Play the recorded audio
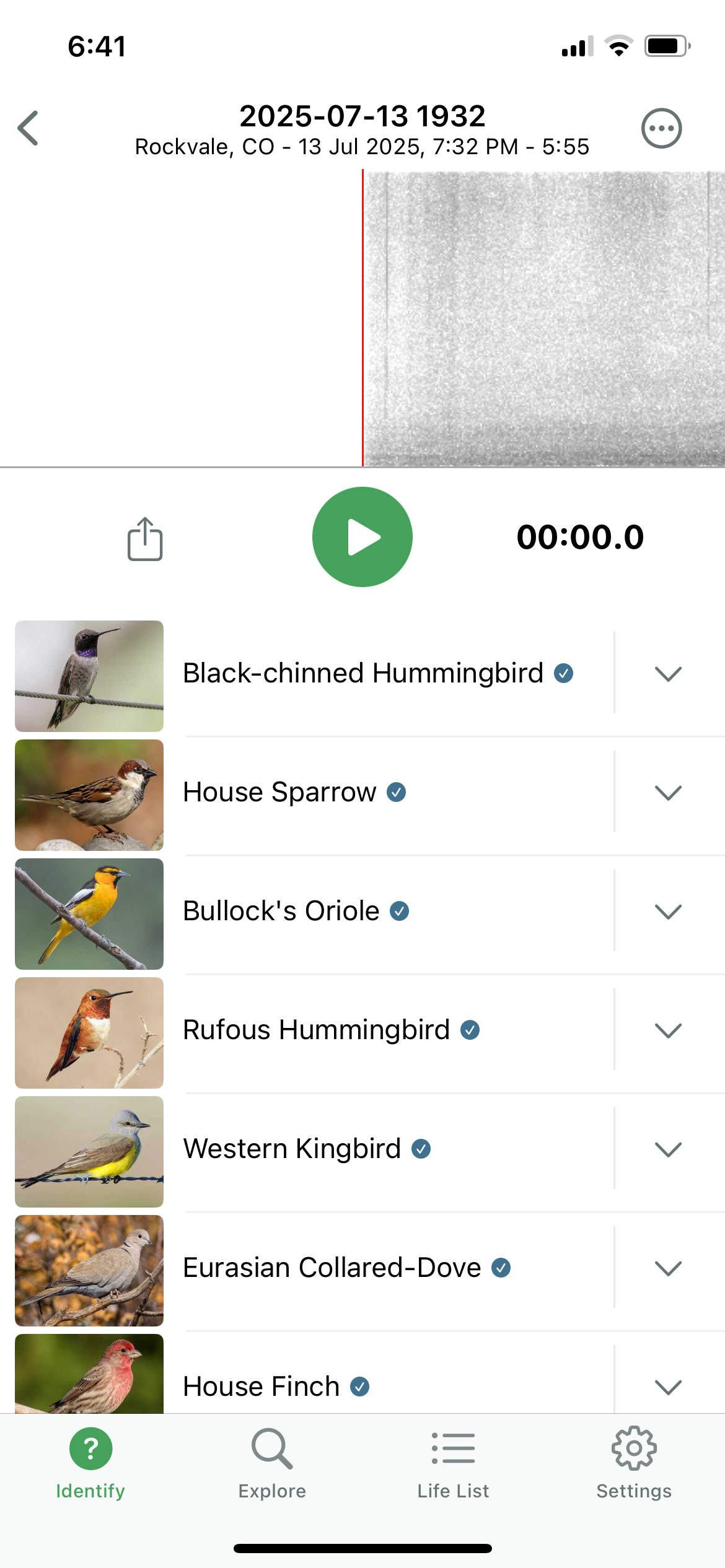This screenshot has height=1568, width=725. [362, 537]
